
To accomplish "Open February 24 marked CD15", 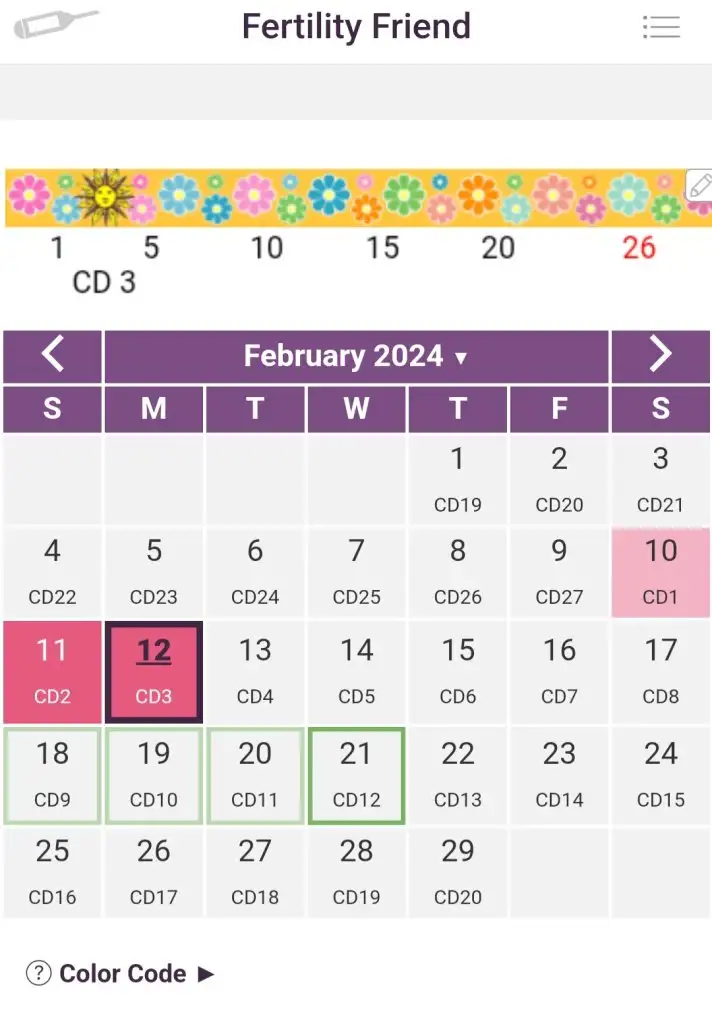I will (660, 775).
